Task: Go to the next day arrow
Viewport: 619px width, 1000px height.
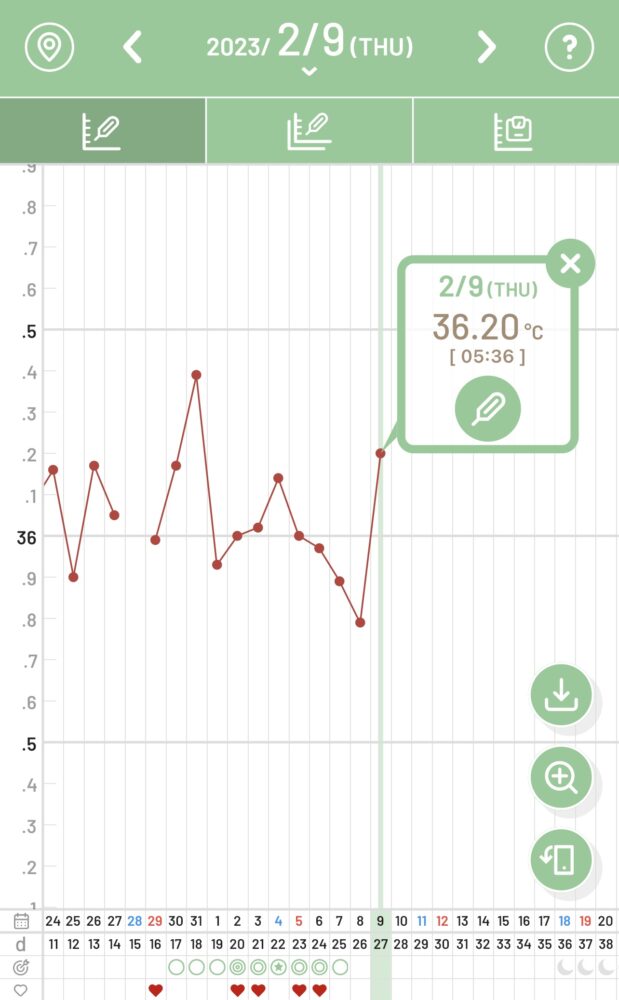Action: (x=486, y=47)
